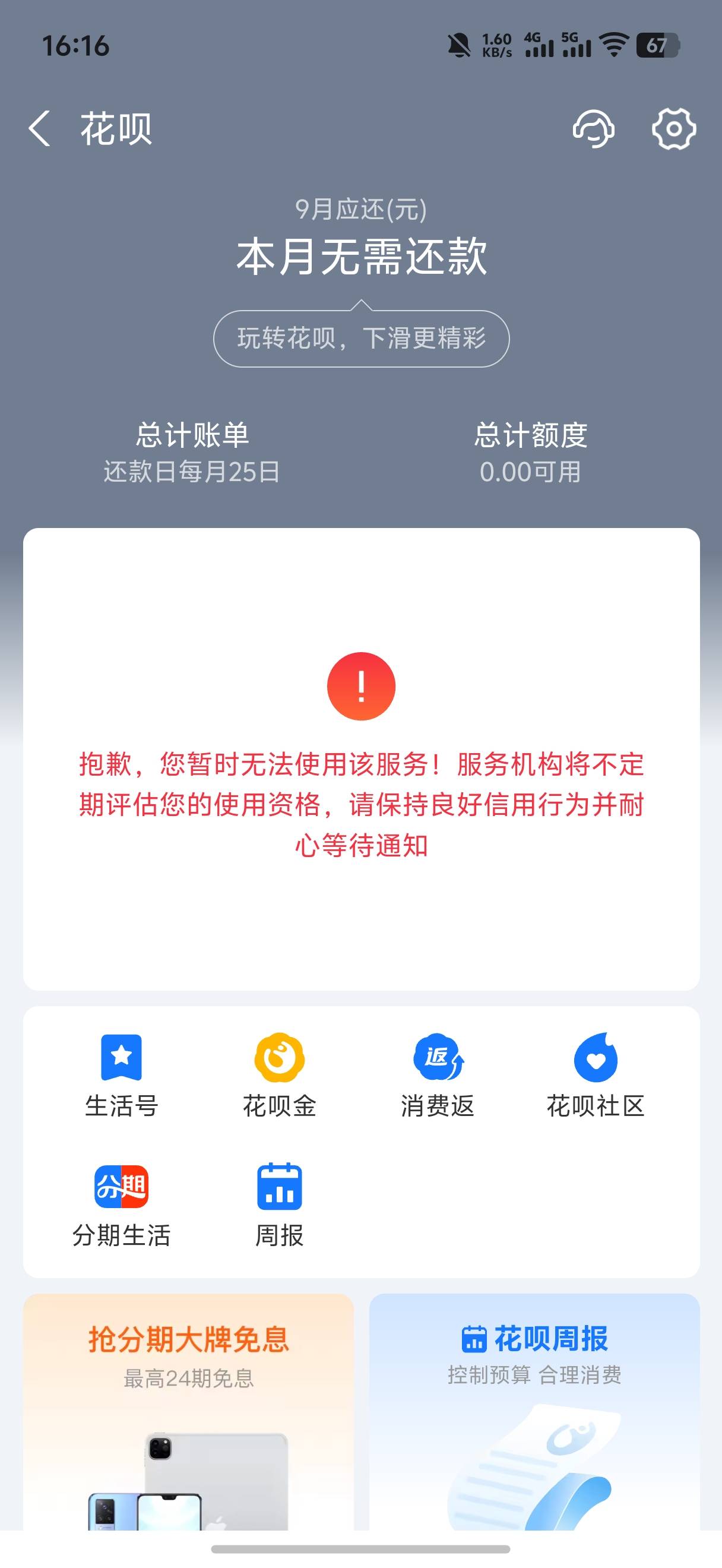Open 花呗金
Viewport: 722px width, 1568px height.
[279, 1076]
